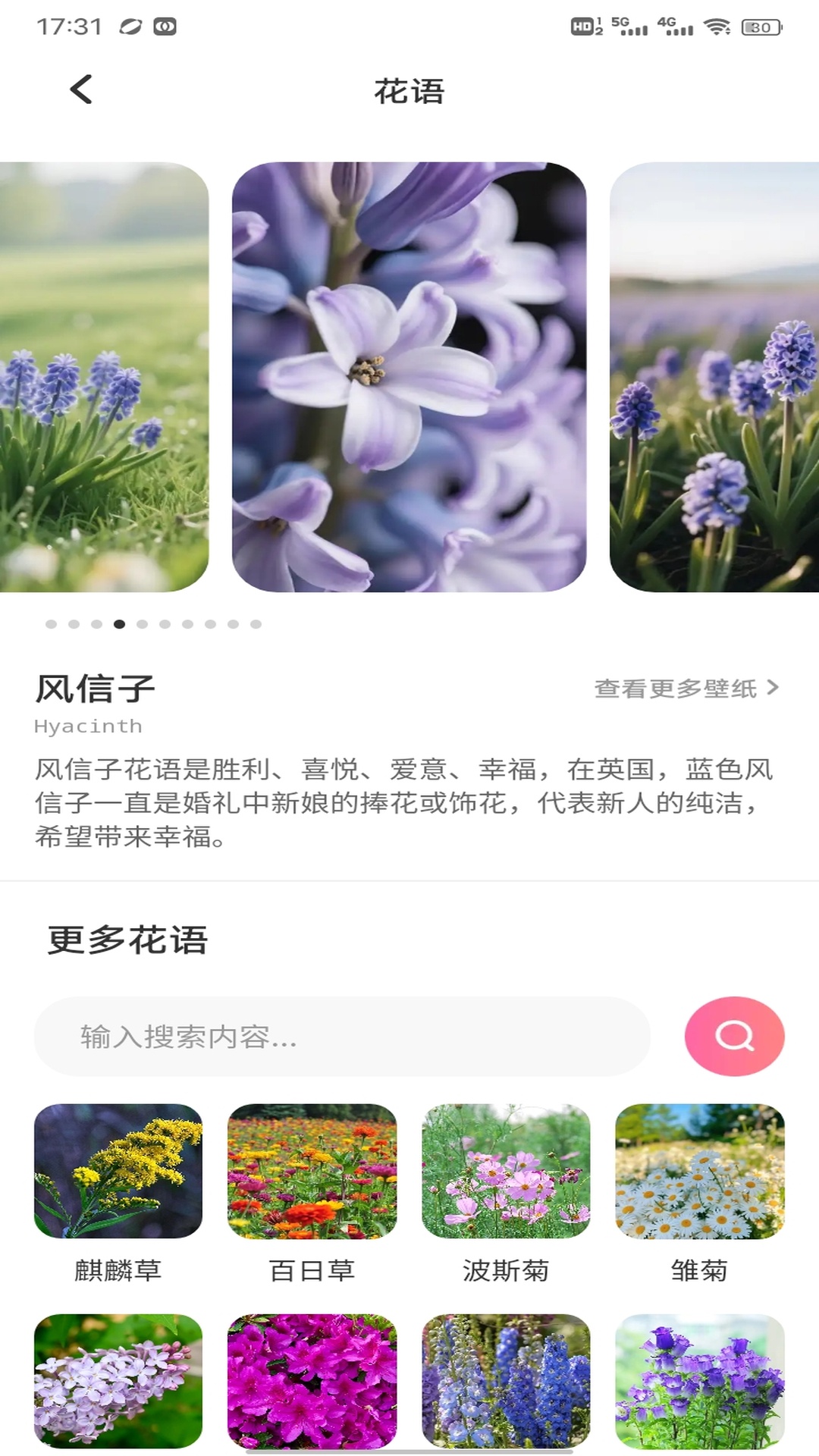This screenshot has width=819, height=1456.
Task: Tap the center hyacinth carousel image
Action: pyautogui.click(x=409, y=375)
